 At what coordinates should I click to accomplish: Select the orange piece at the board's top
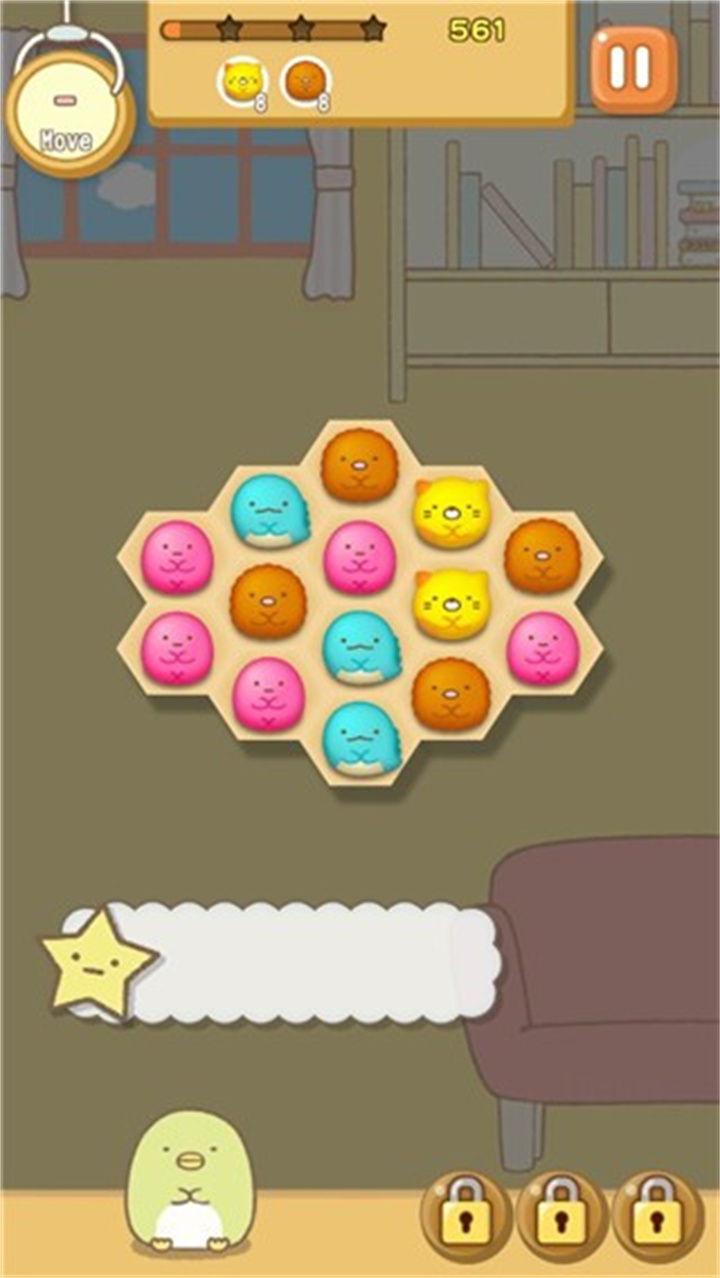tap(359, 465)
